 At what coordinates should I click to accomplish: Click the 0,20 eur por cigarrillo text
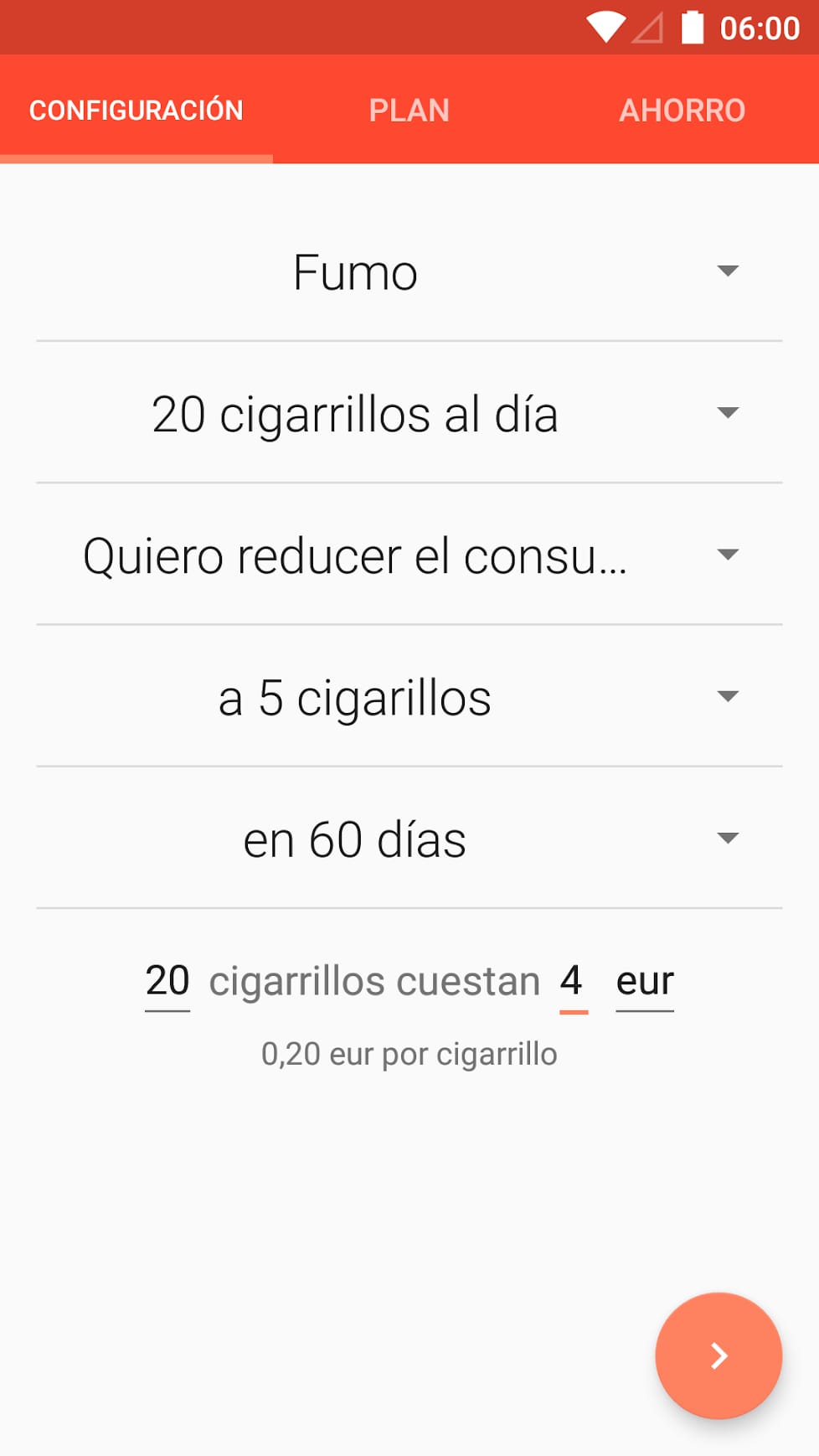pos(409,1053)
